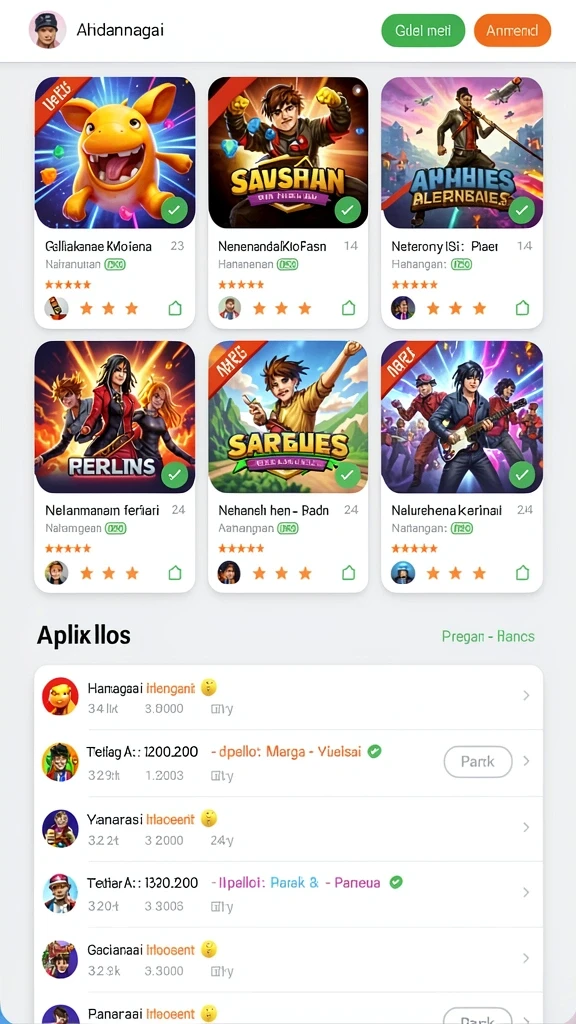Image resolution: width=576 pixels, height=1024 pixels.
Task: Tap the green home icon under Gallakanae Kvloiena
Action: (x=175, y=308)
